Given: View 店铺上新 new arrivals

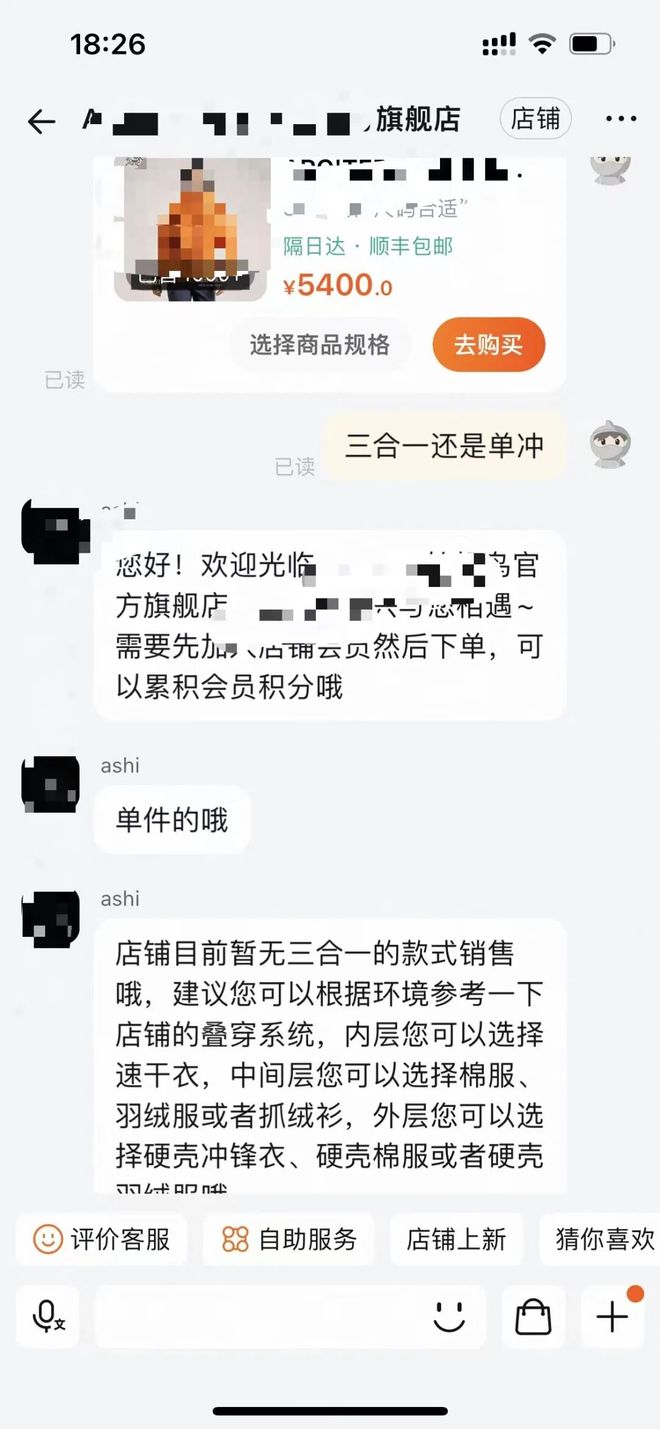Looking at the screenshot, I should click(x=456, y=1239).
